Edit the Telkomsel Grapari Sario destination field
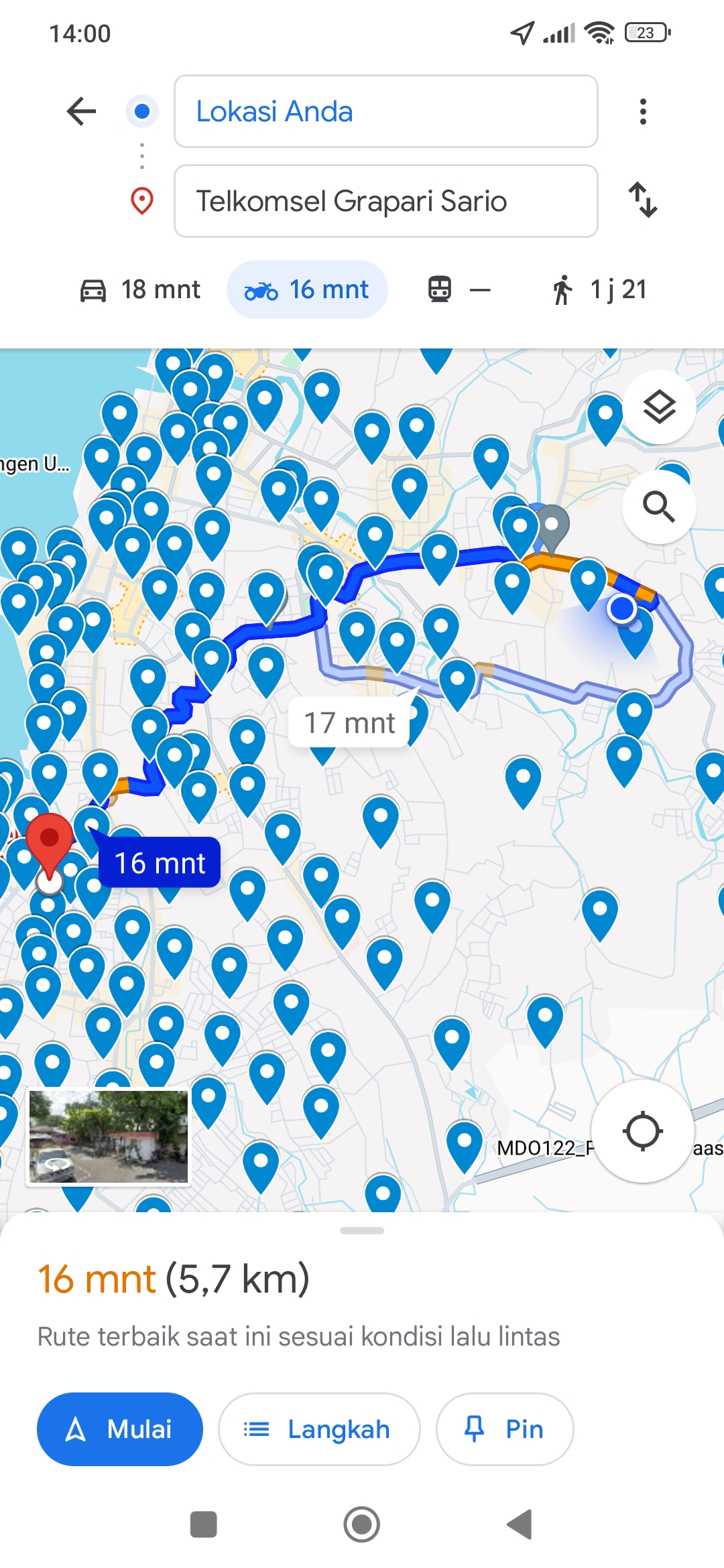 pos(386,201)
